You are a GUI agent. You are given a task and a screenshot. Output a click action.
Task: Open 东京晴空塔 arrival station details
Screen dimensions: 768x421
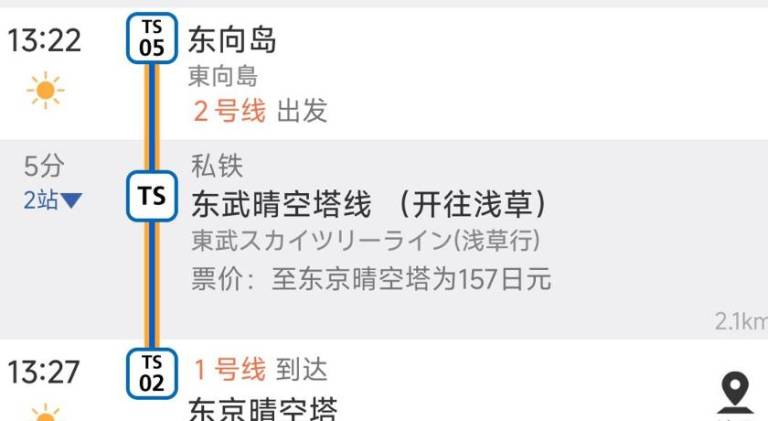pyautogui.click(x=263, y=408)
